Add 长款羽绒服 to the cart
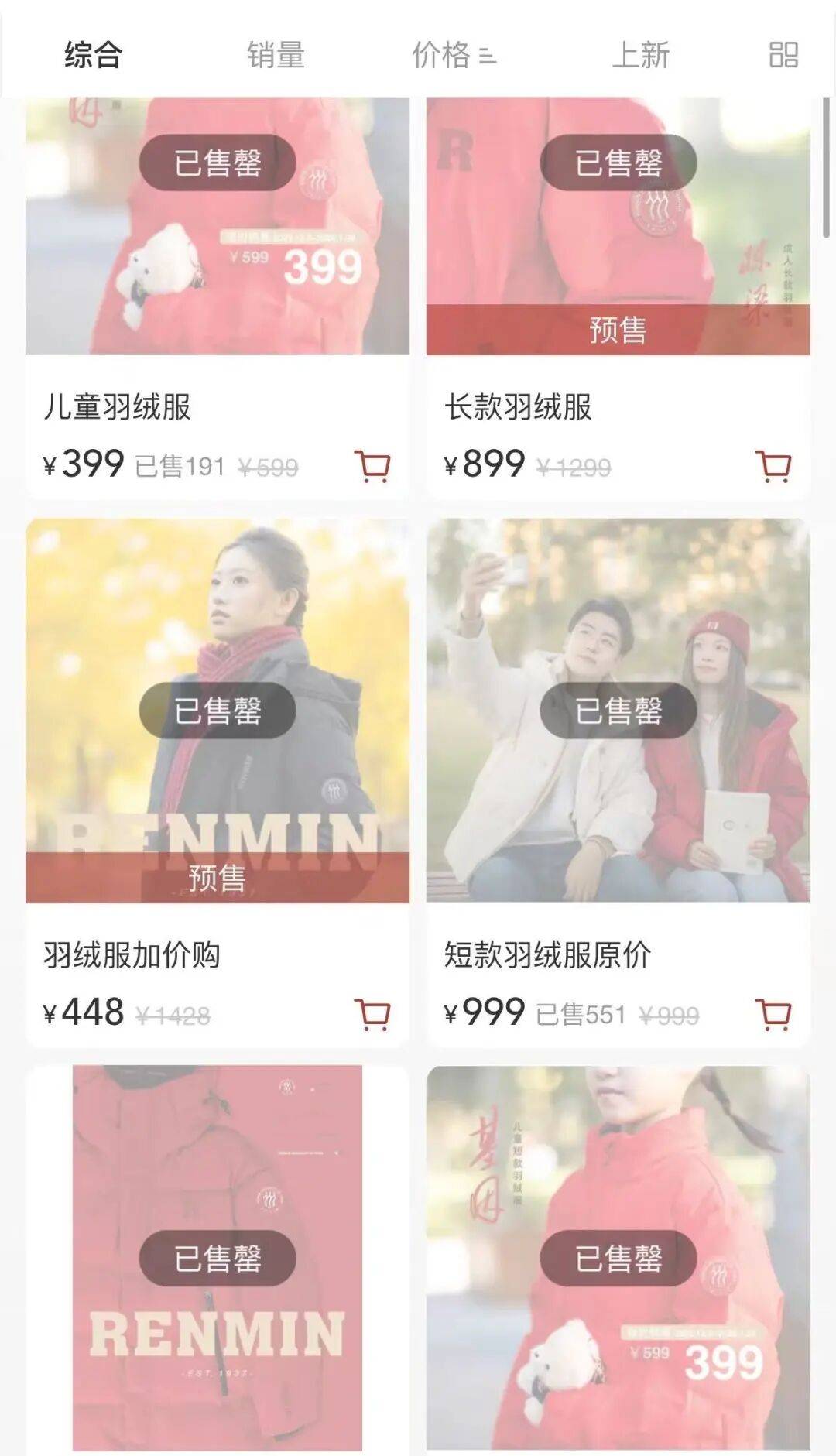The image size is (836, 1456). (773, 466)
